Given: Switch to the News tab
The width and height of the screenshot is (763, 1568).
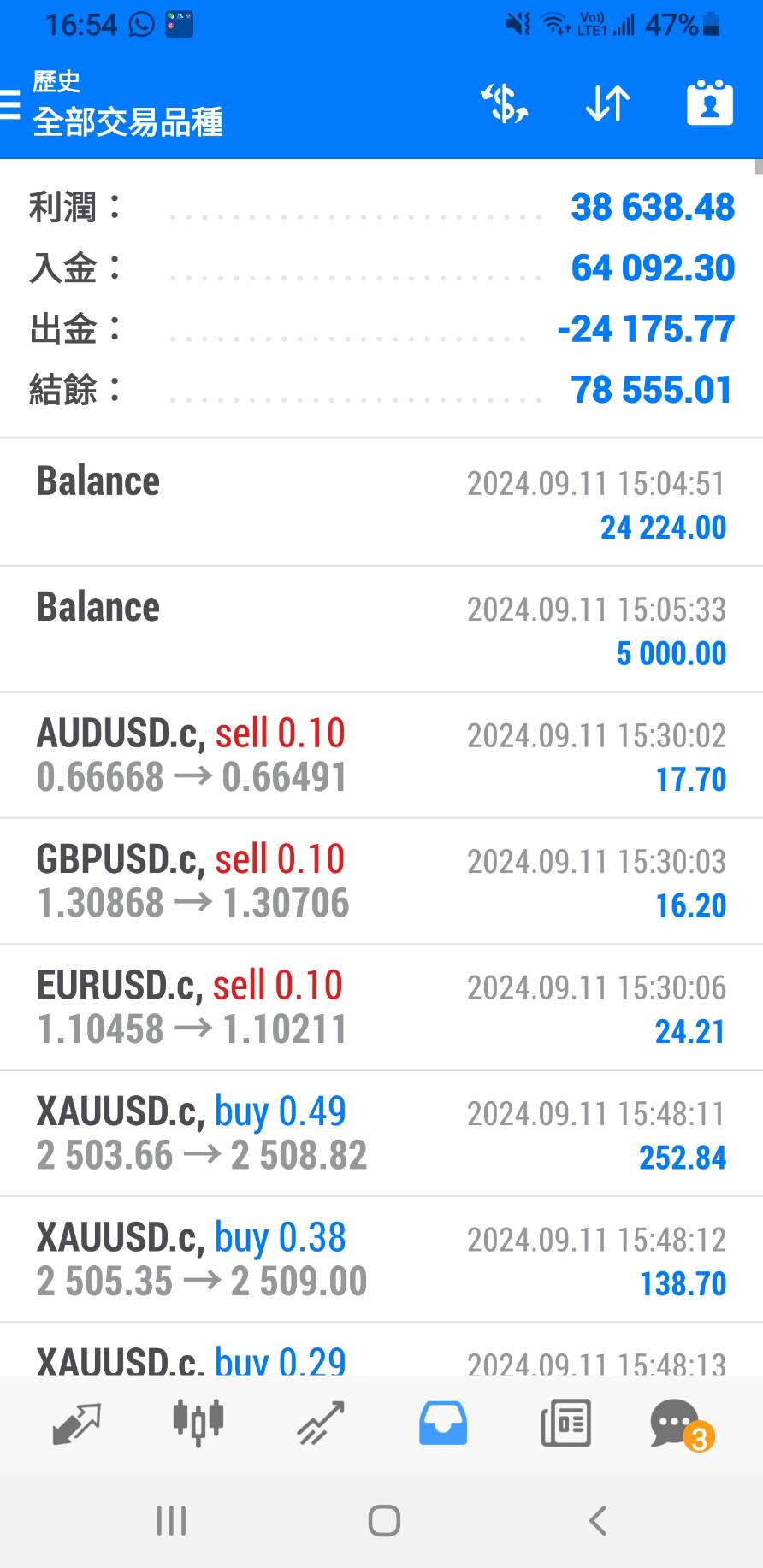Looking at the screenshot, I should [565, 1424].
